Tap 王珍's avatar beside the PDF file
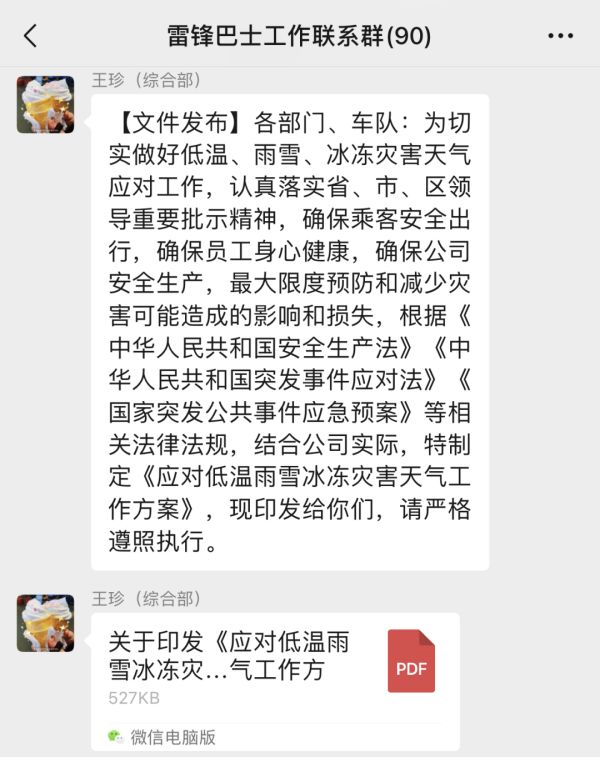Viewport: 600px width, 757px height. pos(45,623)
